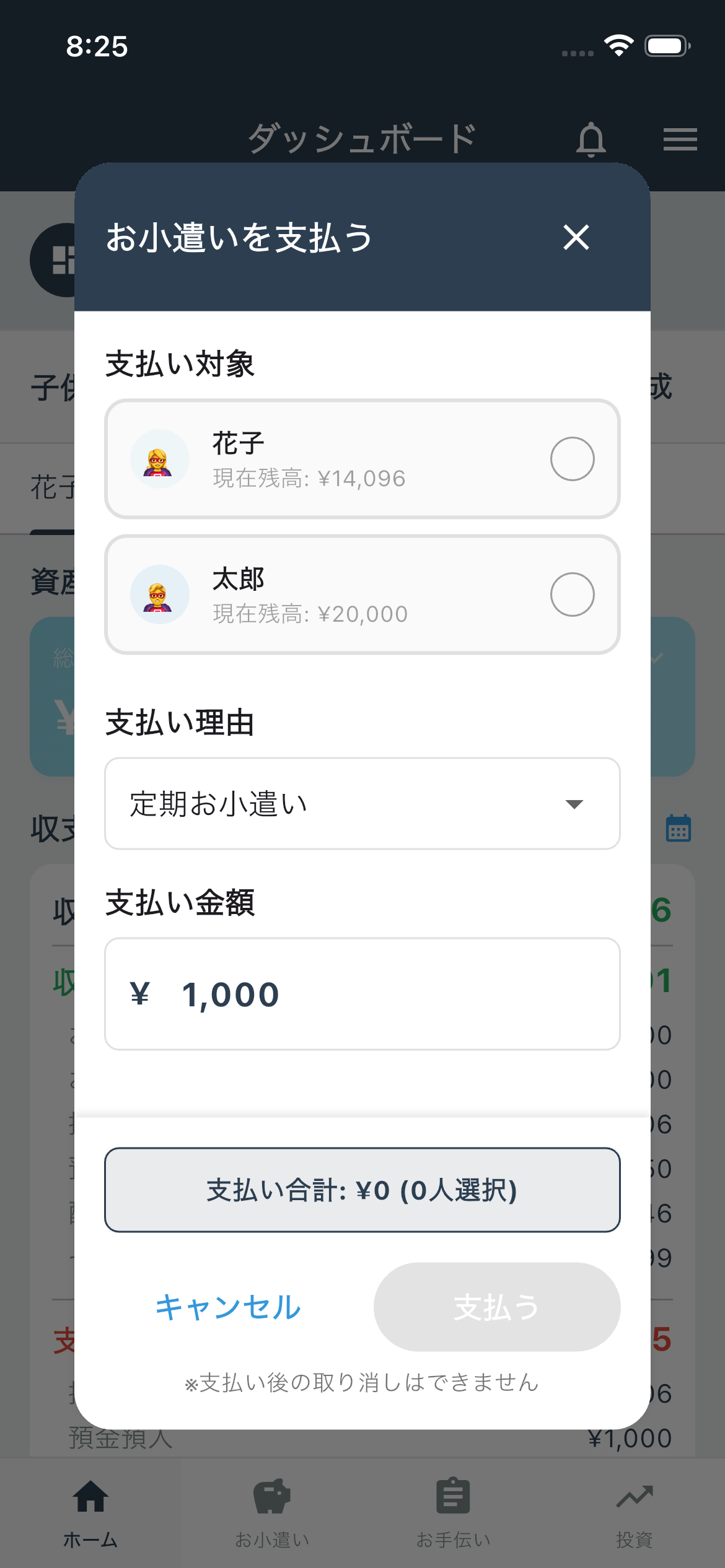
Task: Open the hamburger menu
Action: (679, 139)
